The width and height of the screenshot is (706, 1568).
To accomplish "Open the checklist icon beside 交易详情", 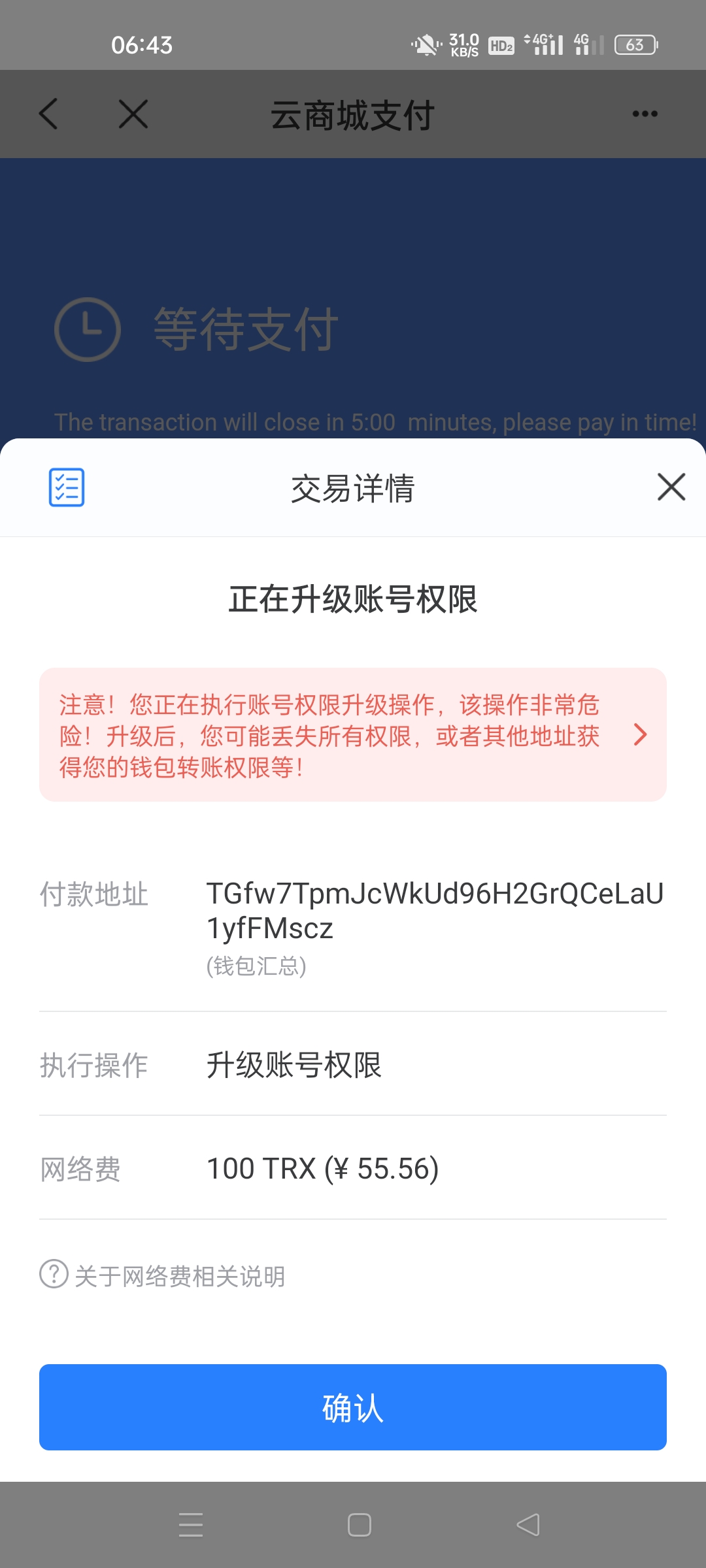I will pyautogui.click(x=67, y=487).
